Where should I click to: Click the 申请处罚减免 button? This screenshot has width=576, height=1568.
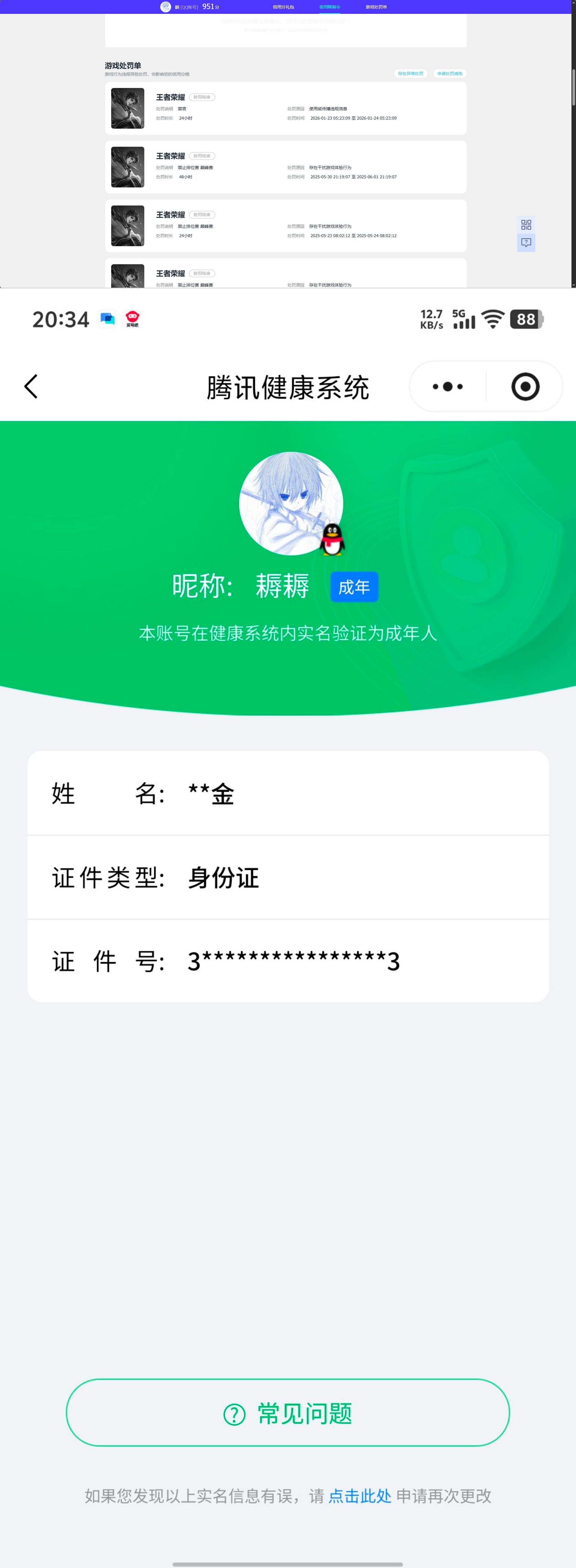click(451, 73)
